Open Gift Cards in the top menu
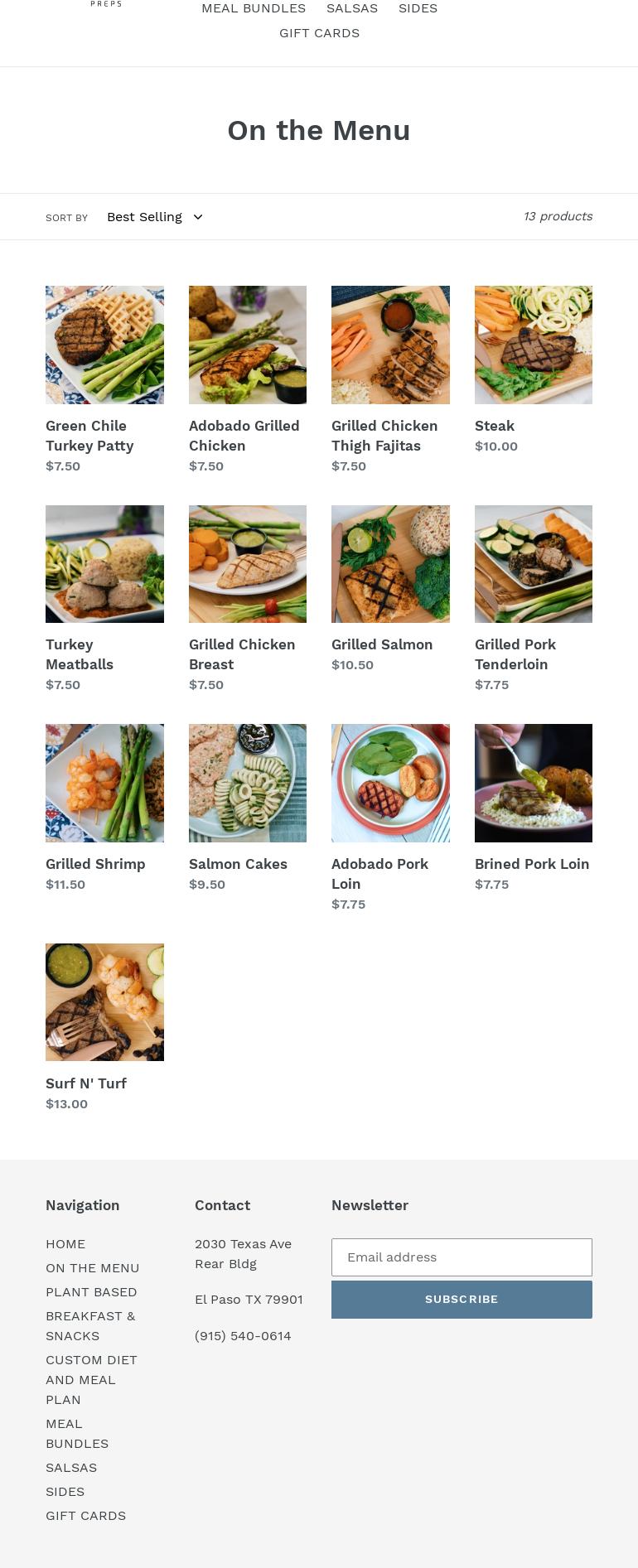Image resolution: width=638 pixels, height=1568 pixels. pos(319,33)
